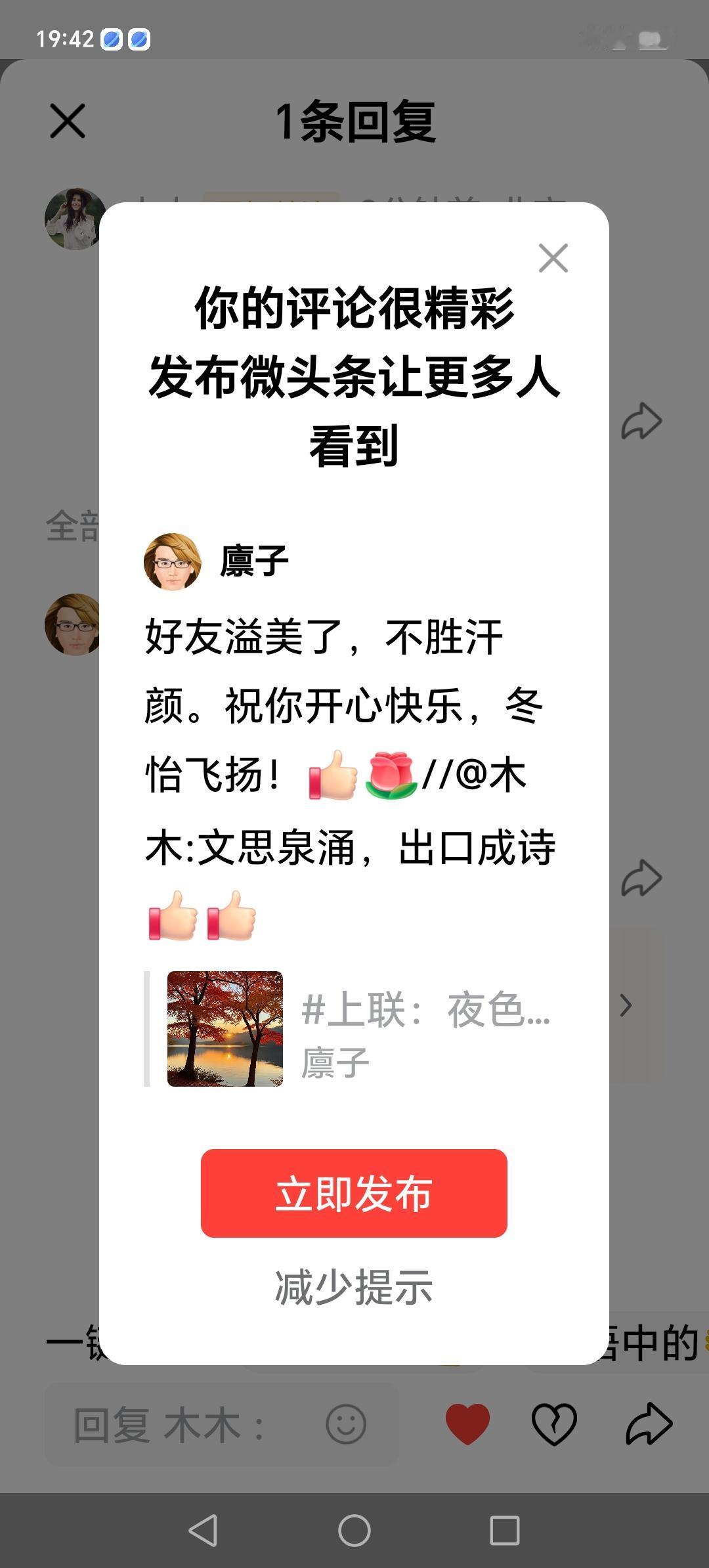Enable 减少提示 to reduce prompts
This screenshot has height=1568, width=709.
[x=354, y=1288]
